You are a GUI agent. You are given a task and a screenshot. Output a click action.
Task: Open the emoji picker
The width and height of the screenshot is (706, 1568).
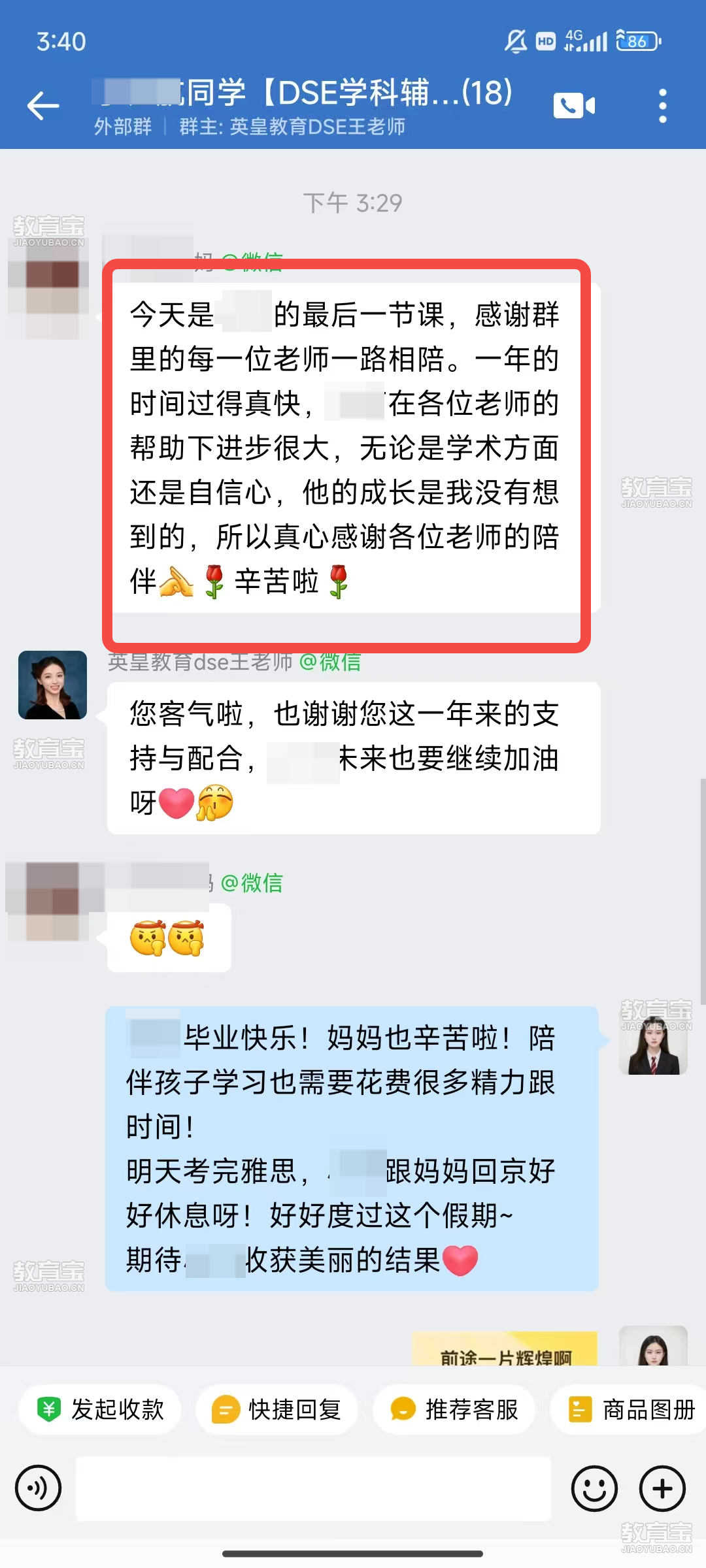(594, 1488)
